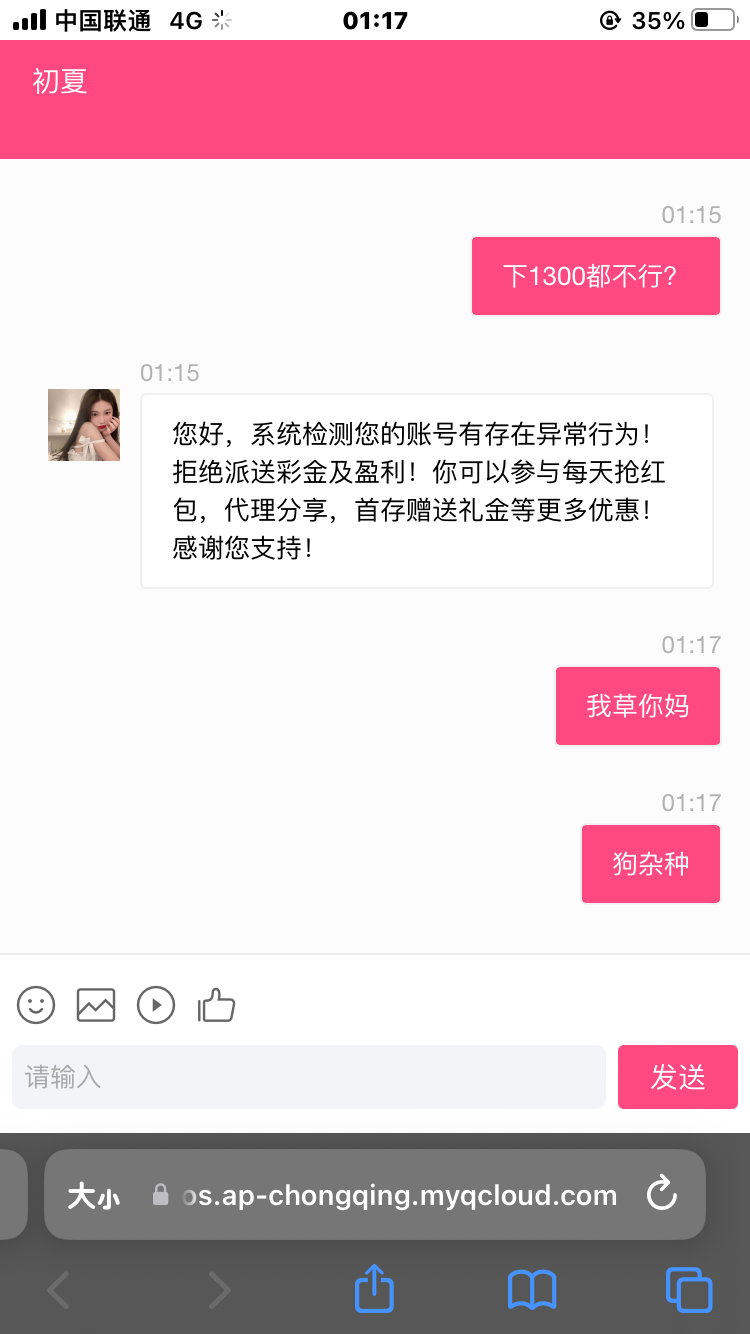750x1334 pixels.
Task: Tap the customer service avatar thumbnail
Action: (x=83, y=424)
